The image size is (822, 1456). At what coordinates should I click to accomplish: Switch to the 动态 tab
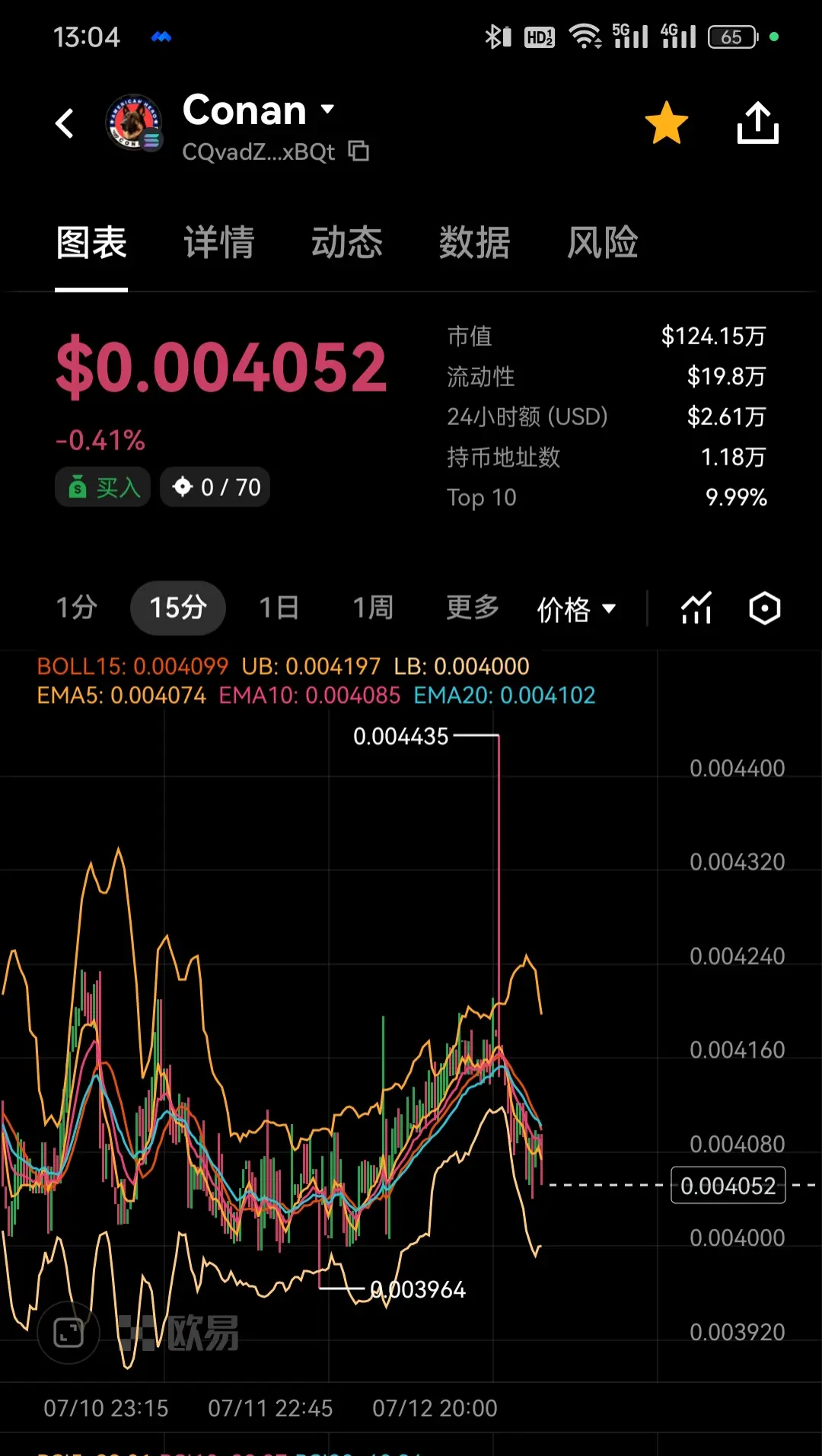tap(347, 242)
